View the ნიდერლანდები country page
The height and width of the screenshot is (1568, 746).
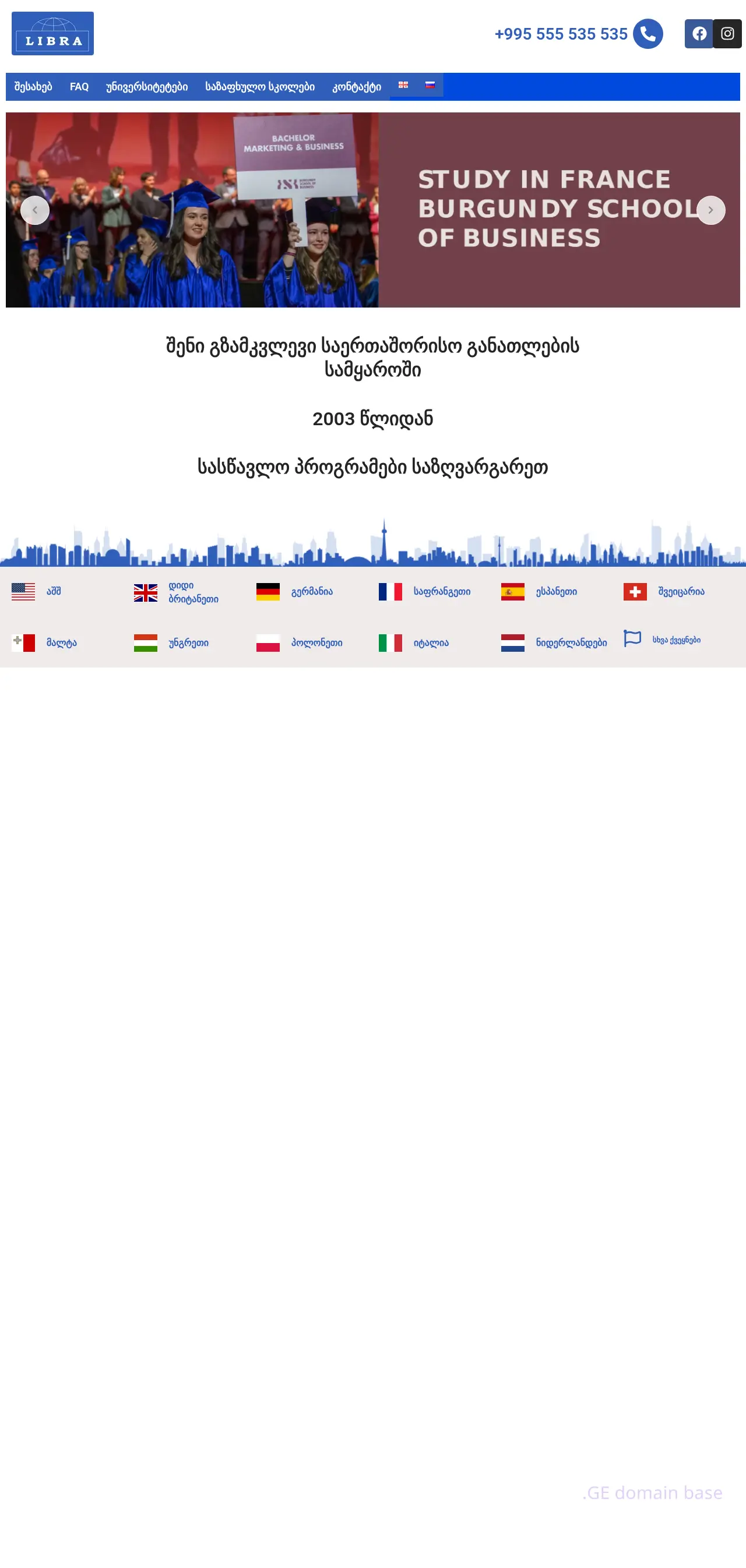point(571,643)
